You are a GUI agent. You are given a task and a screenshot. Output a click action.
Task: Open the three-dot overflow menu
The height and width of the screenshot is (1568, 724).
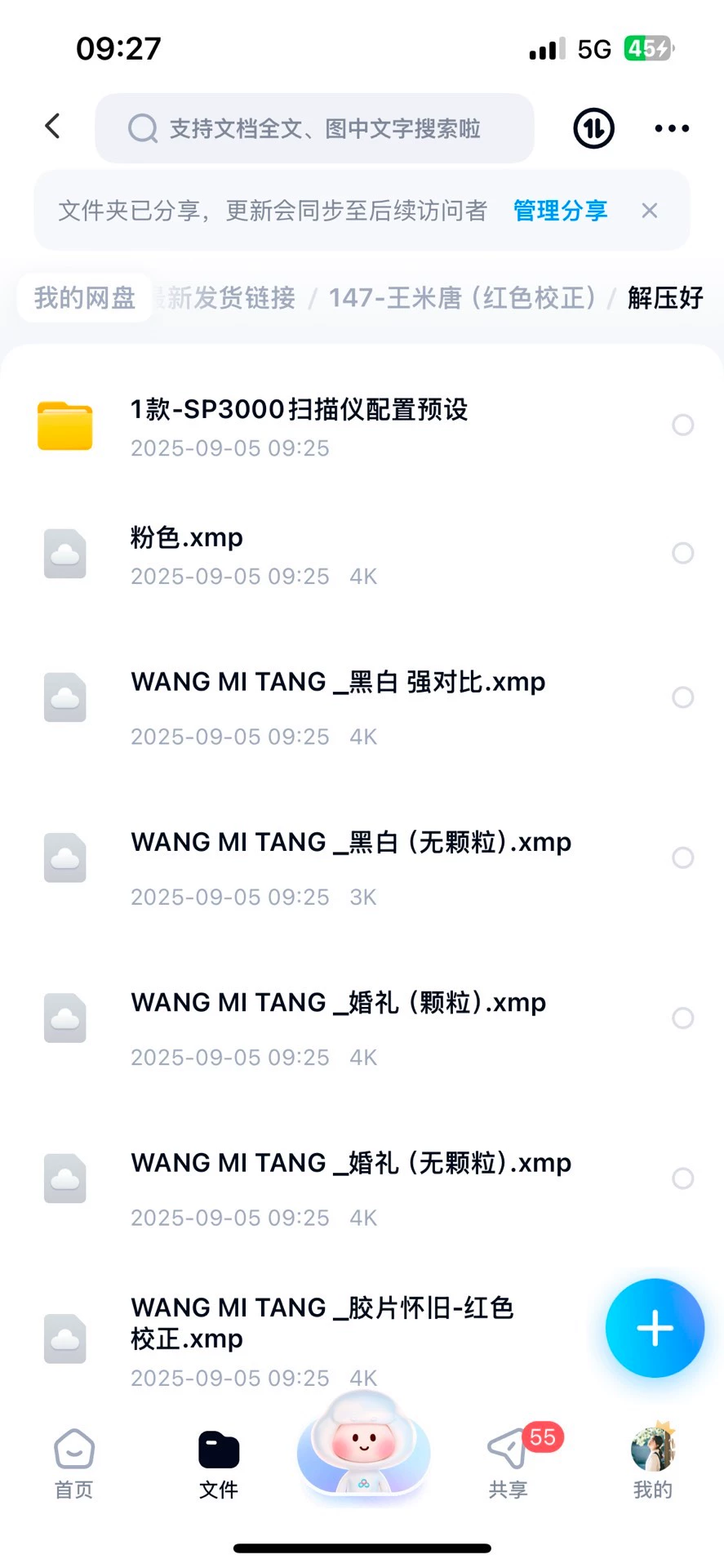(672, 128)
